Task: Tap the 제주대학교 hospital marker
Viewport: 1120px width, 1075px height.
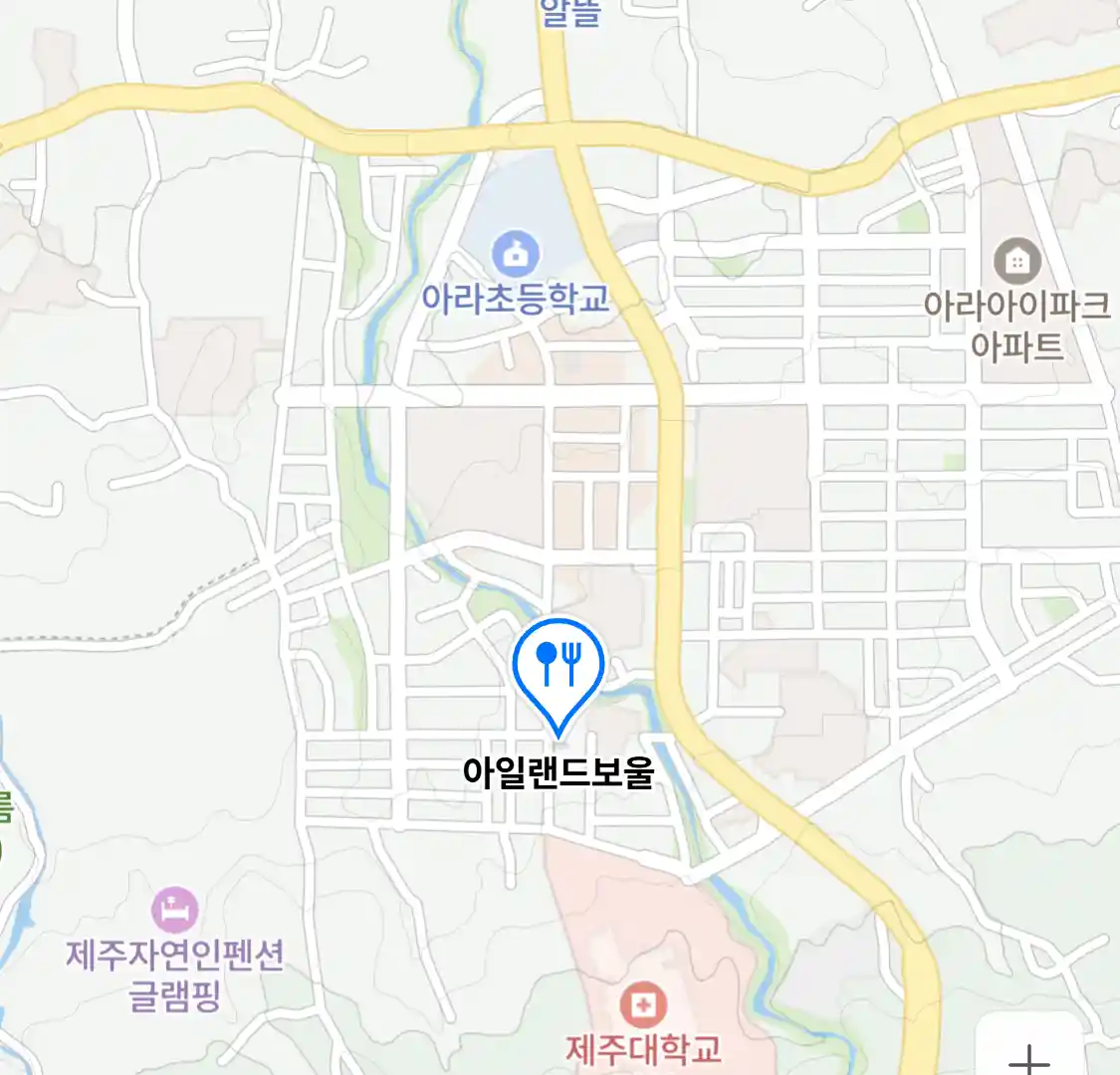Action: (x=643, y=1005)
